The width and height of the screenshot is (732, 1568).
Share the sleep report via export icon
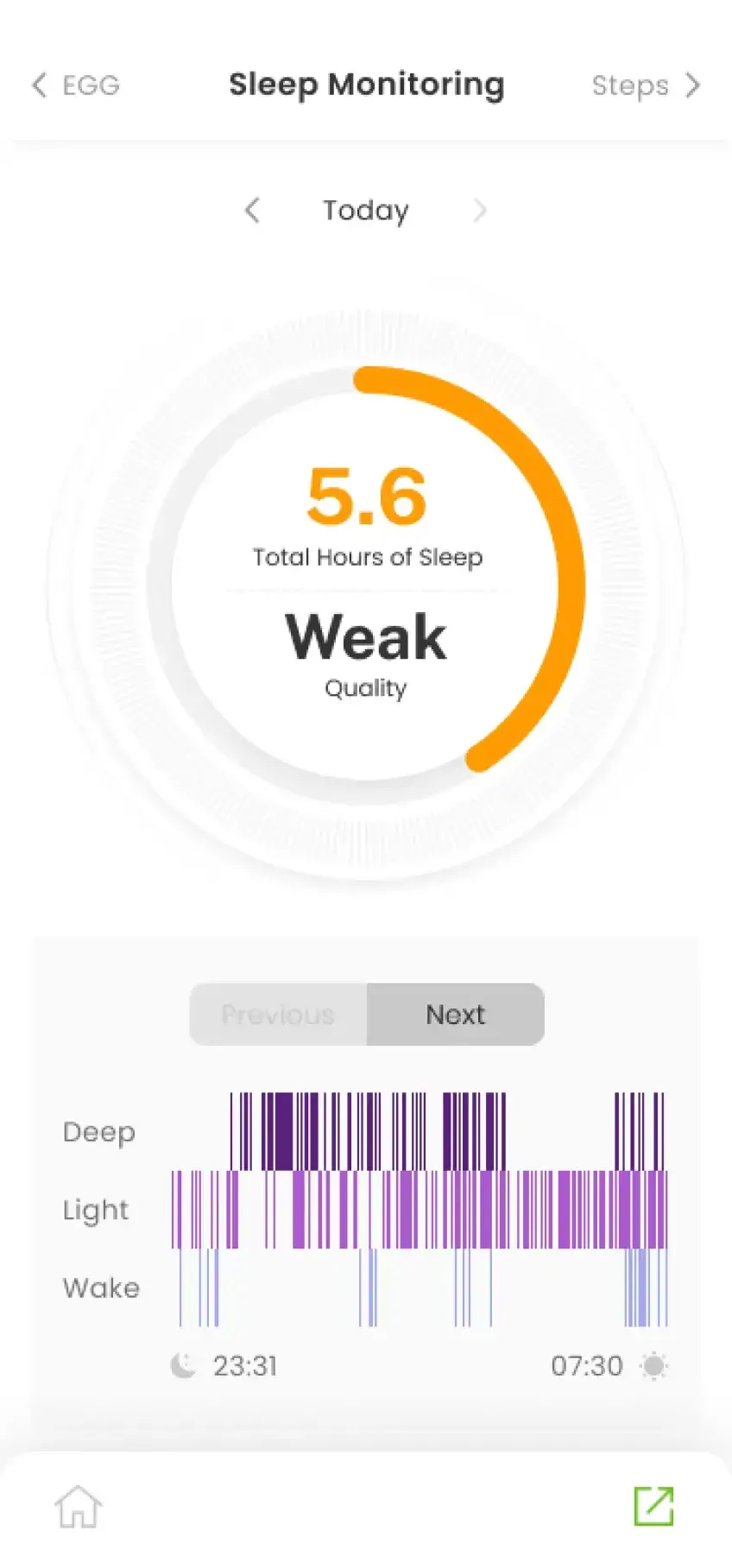[x=653, y=1507]
